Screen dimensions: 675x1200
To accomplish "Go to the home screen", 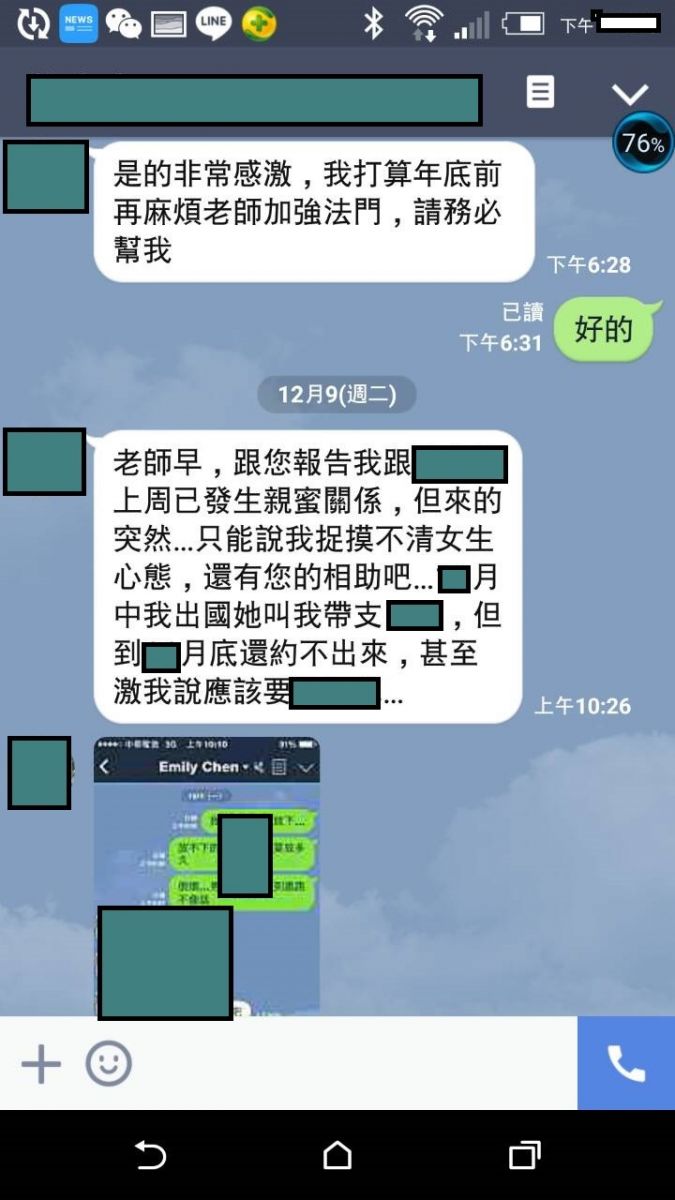I will [x=337, y=1156].
